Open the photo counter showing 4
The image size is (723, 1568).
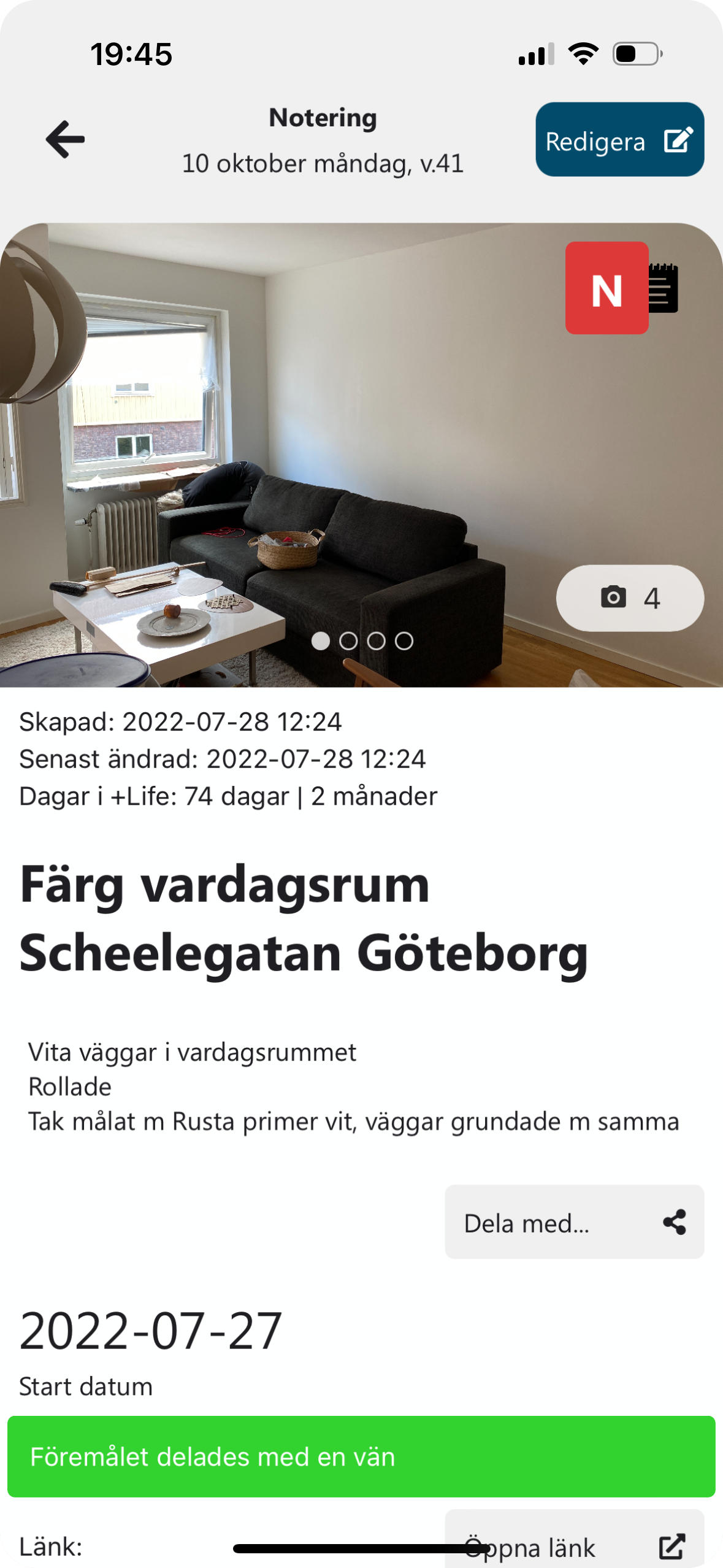(x=630, y=598)
